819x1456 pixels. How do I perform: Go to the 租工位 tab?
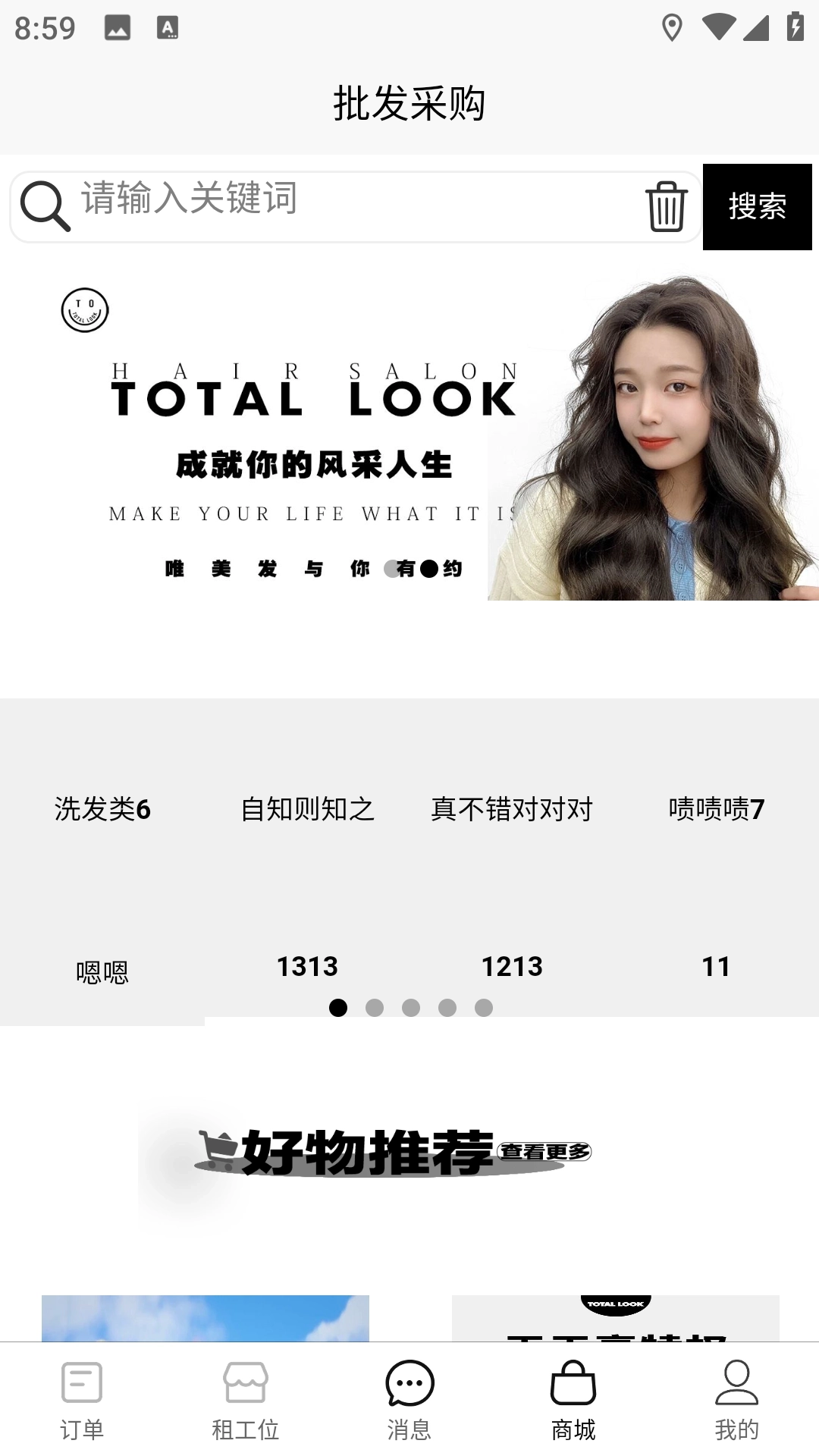pos(246,1400)
